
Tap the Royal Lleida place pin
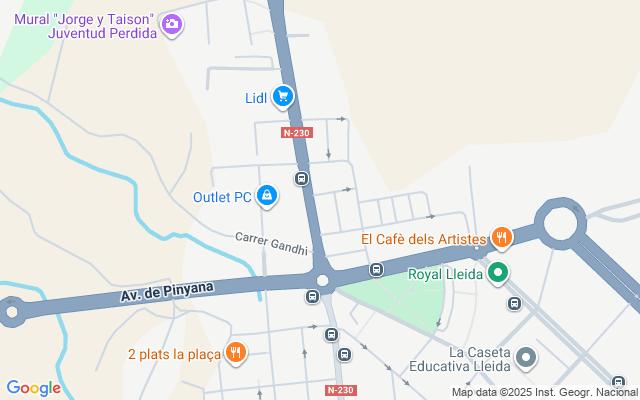click(x=499, y=273)
